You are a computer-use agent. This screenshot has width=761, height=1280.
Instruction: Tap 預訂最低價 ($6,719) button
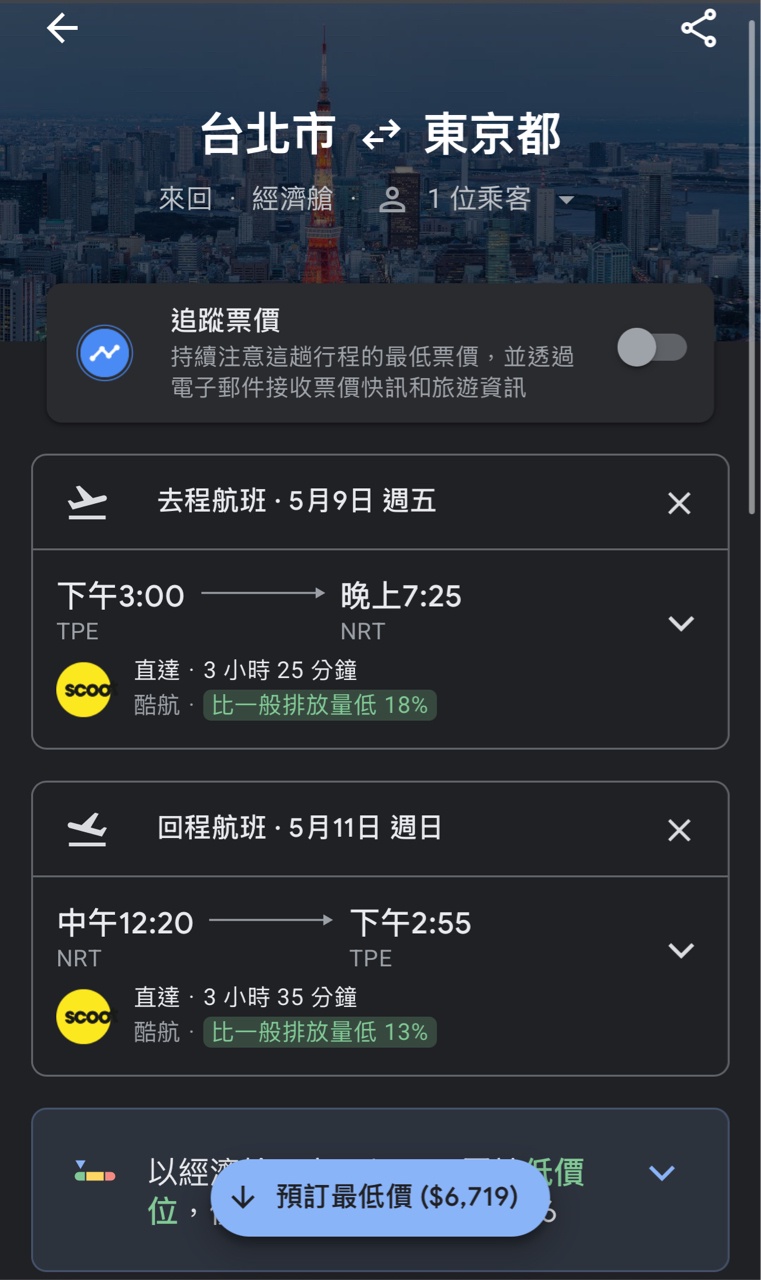[x=381, y=1197]
